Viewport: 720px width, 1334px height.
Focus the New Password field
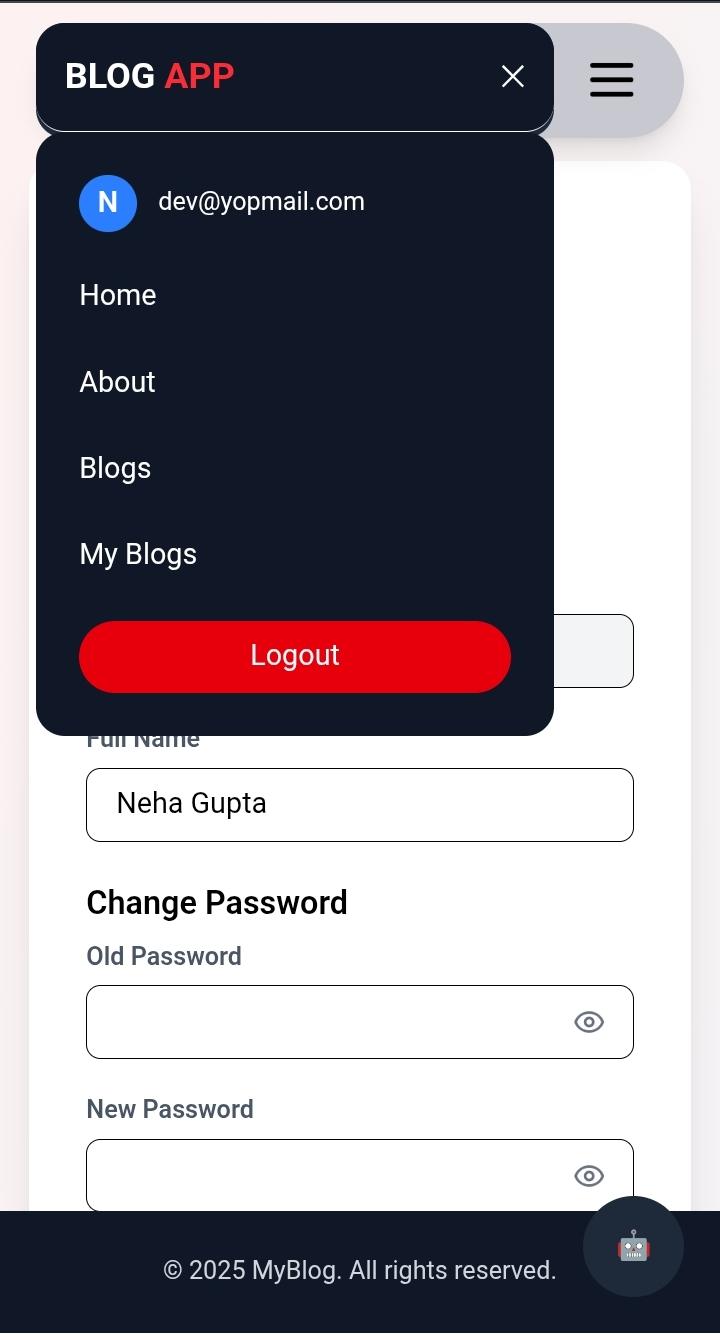pos(320,1175)
